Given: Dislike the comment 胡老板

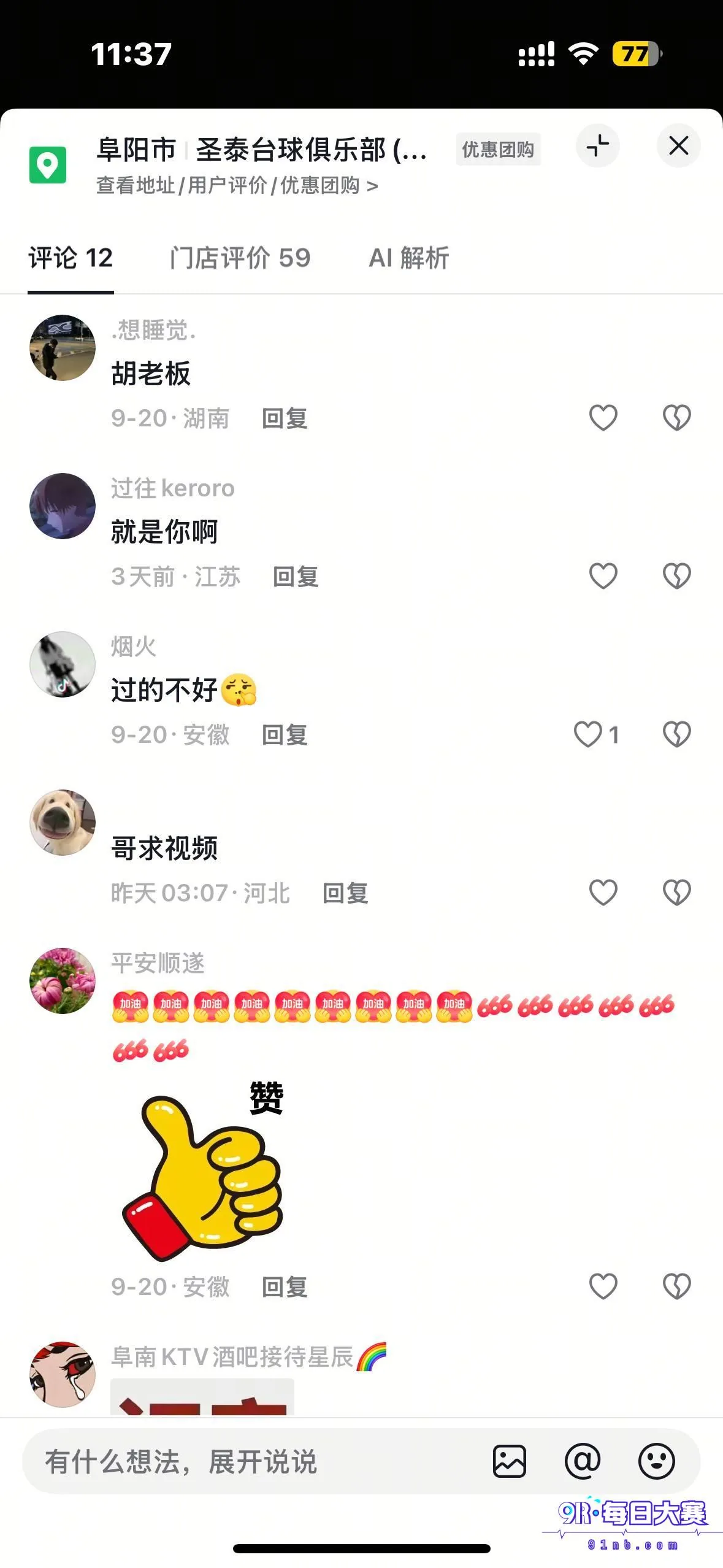Looking at the screenshot, I should 676,418.
